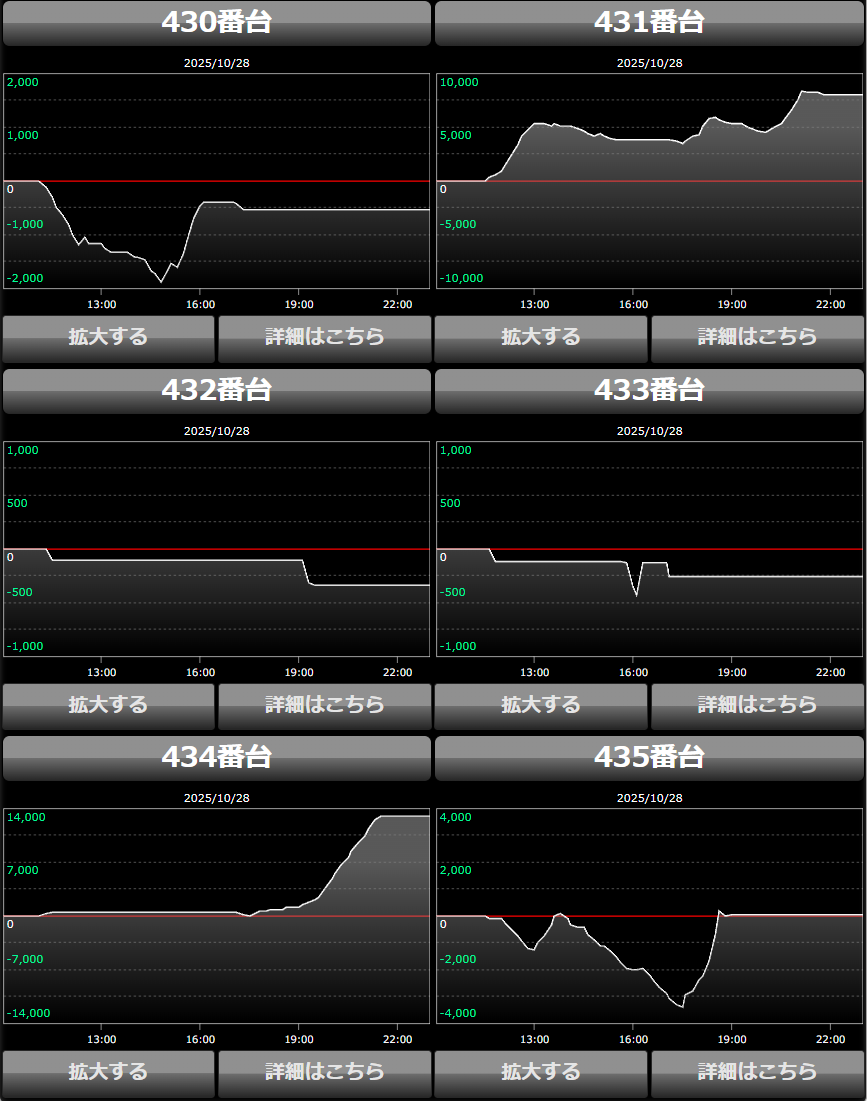Viewport: 867px width, 1101px height.
Task: Enlarge 434番台 graph via 拡大する
Action: point(108,1073)
